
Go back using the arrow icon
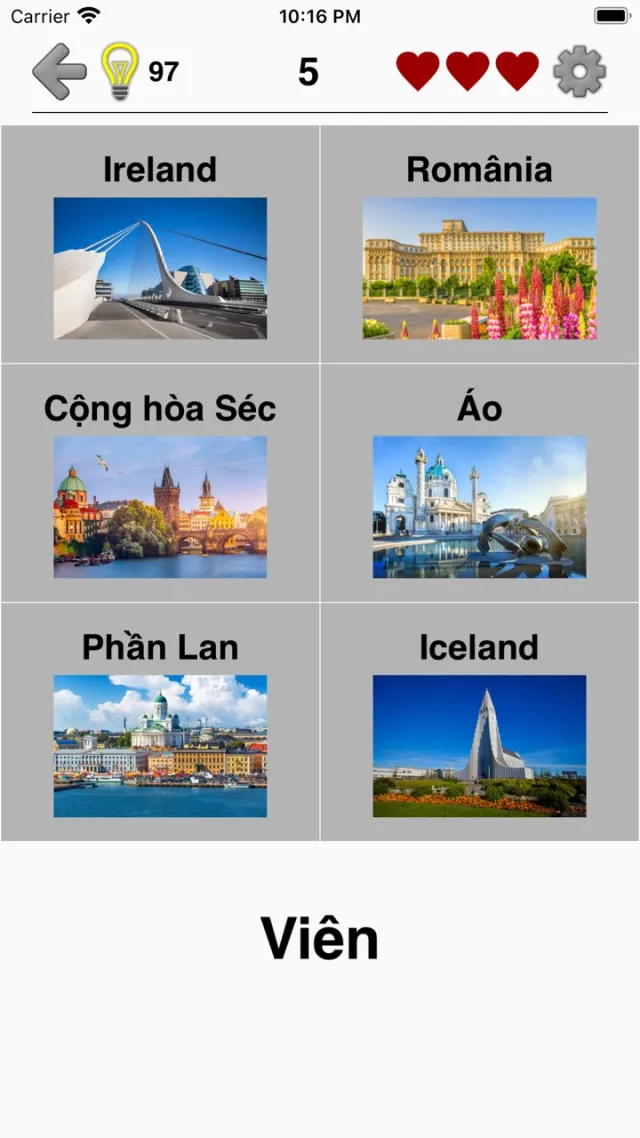pos(59,71)
